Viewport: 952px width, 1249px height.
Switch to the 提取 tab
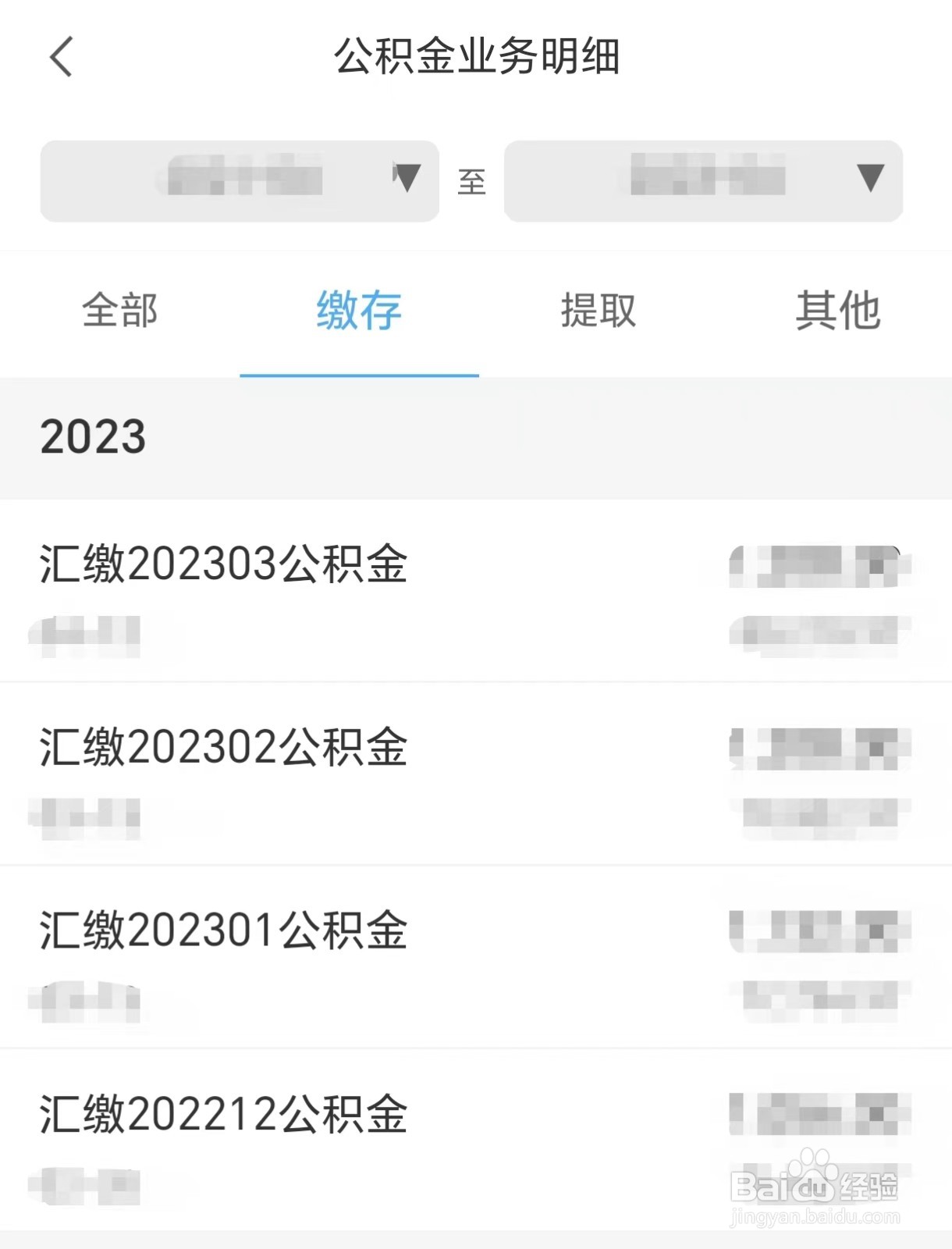tap(597, 311)
